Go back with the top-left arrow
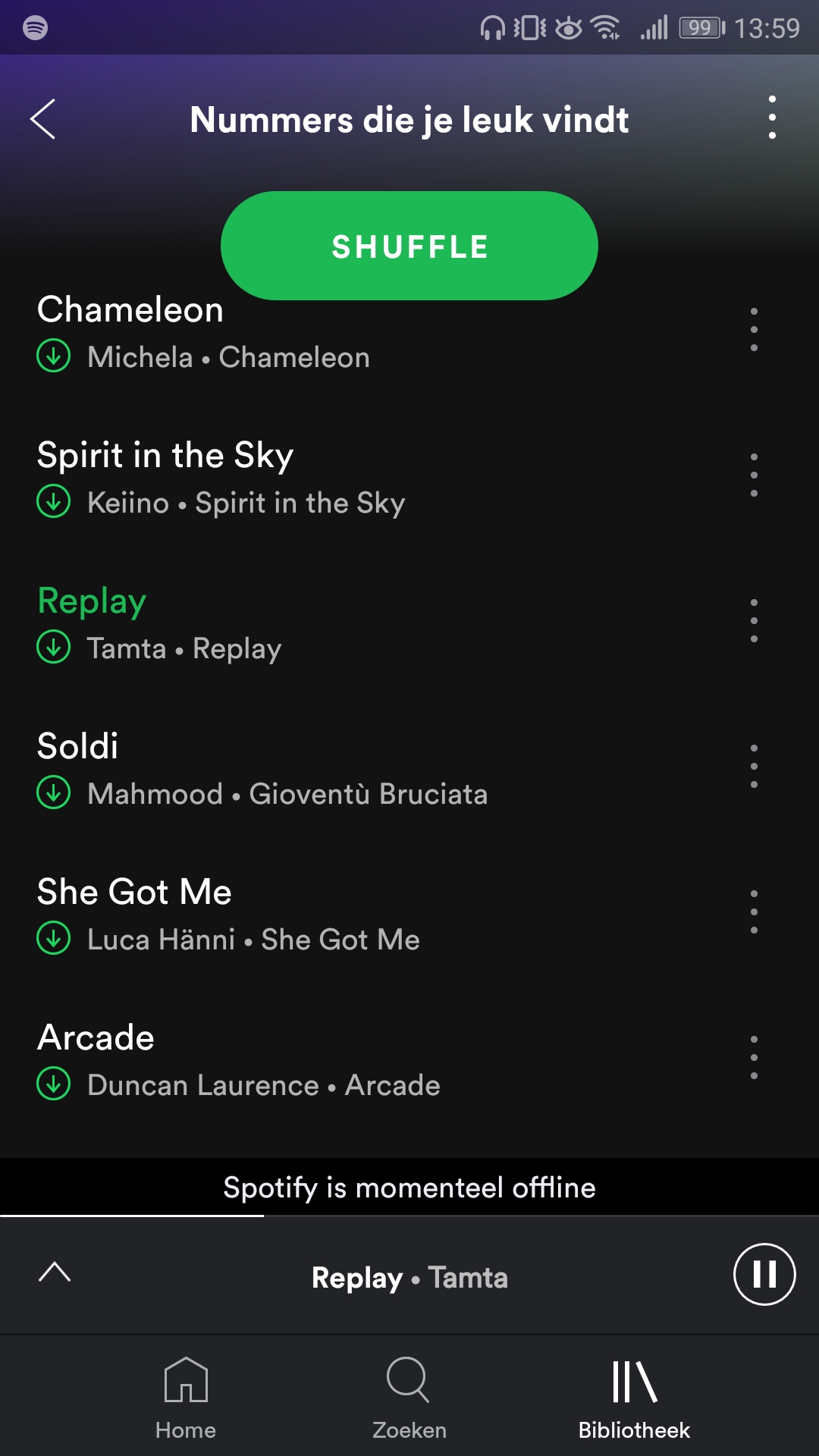This screenshot has height=1456, width=819. click(x=42, y=119)
